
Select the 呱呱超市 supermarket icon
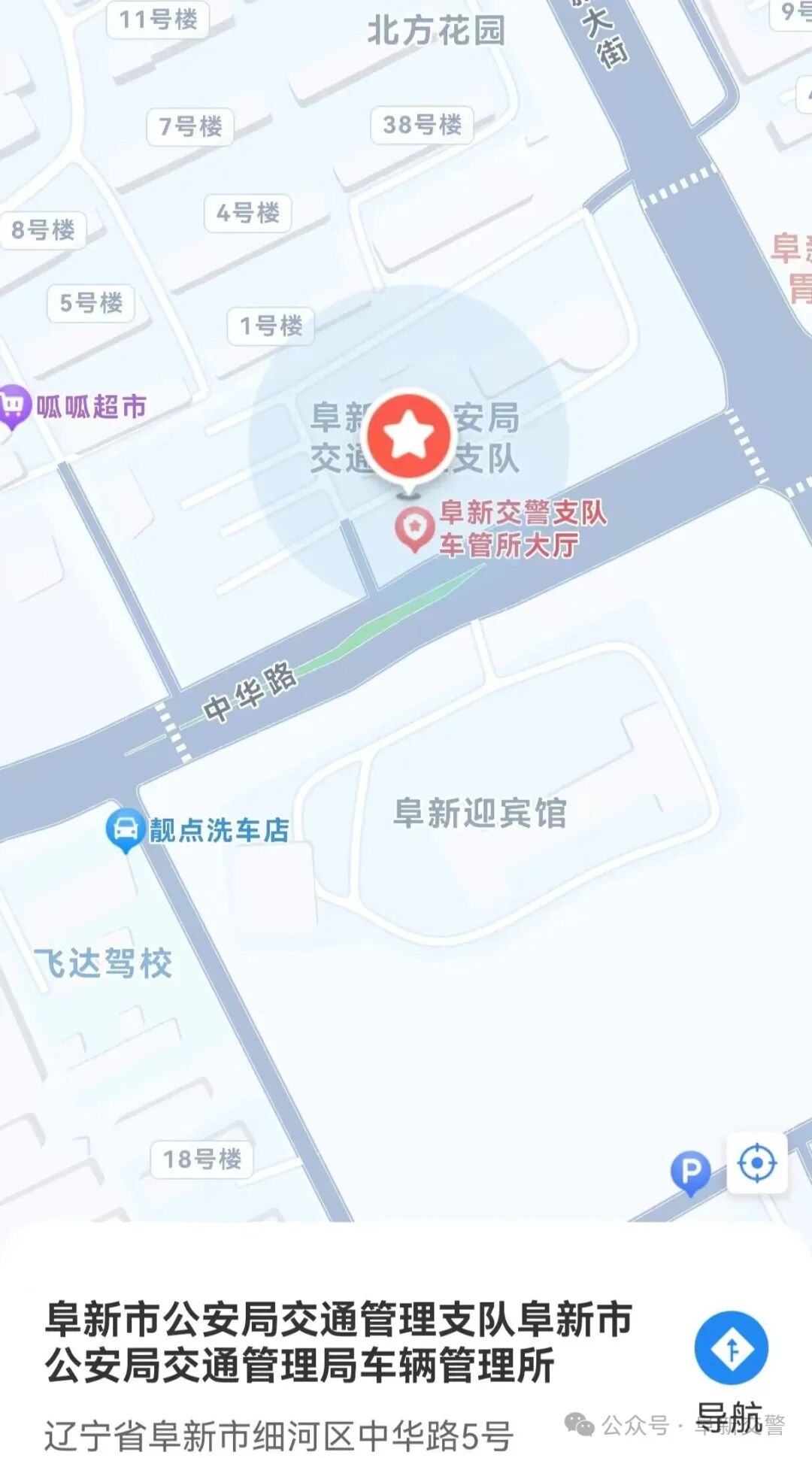point(14,402)
